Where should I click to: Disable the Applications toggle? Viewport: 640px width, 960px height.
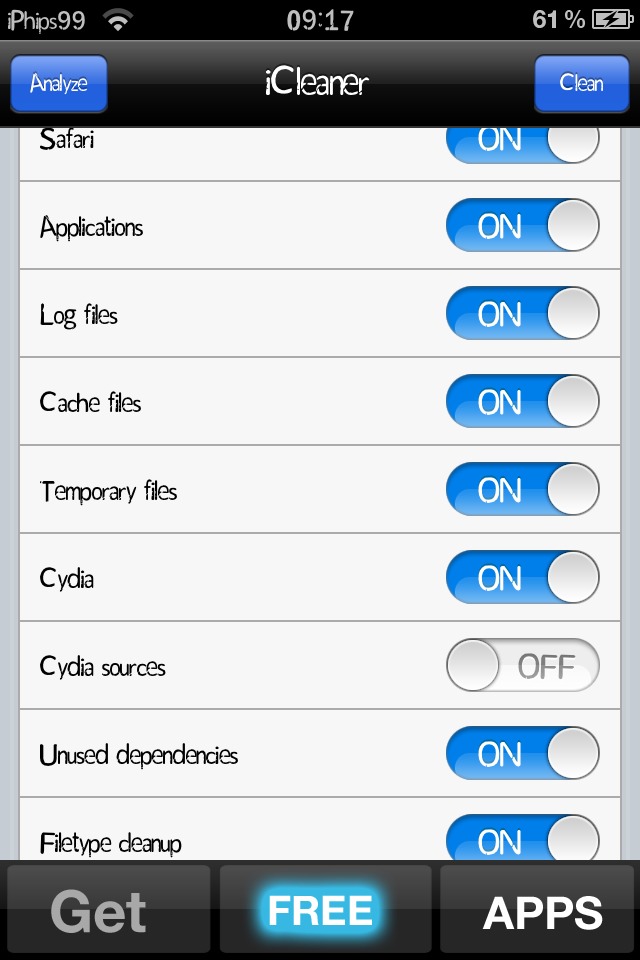tap(522, 226)
